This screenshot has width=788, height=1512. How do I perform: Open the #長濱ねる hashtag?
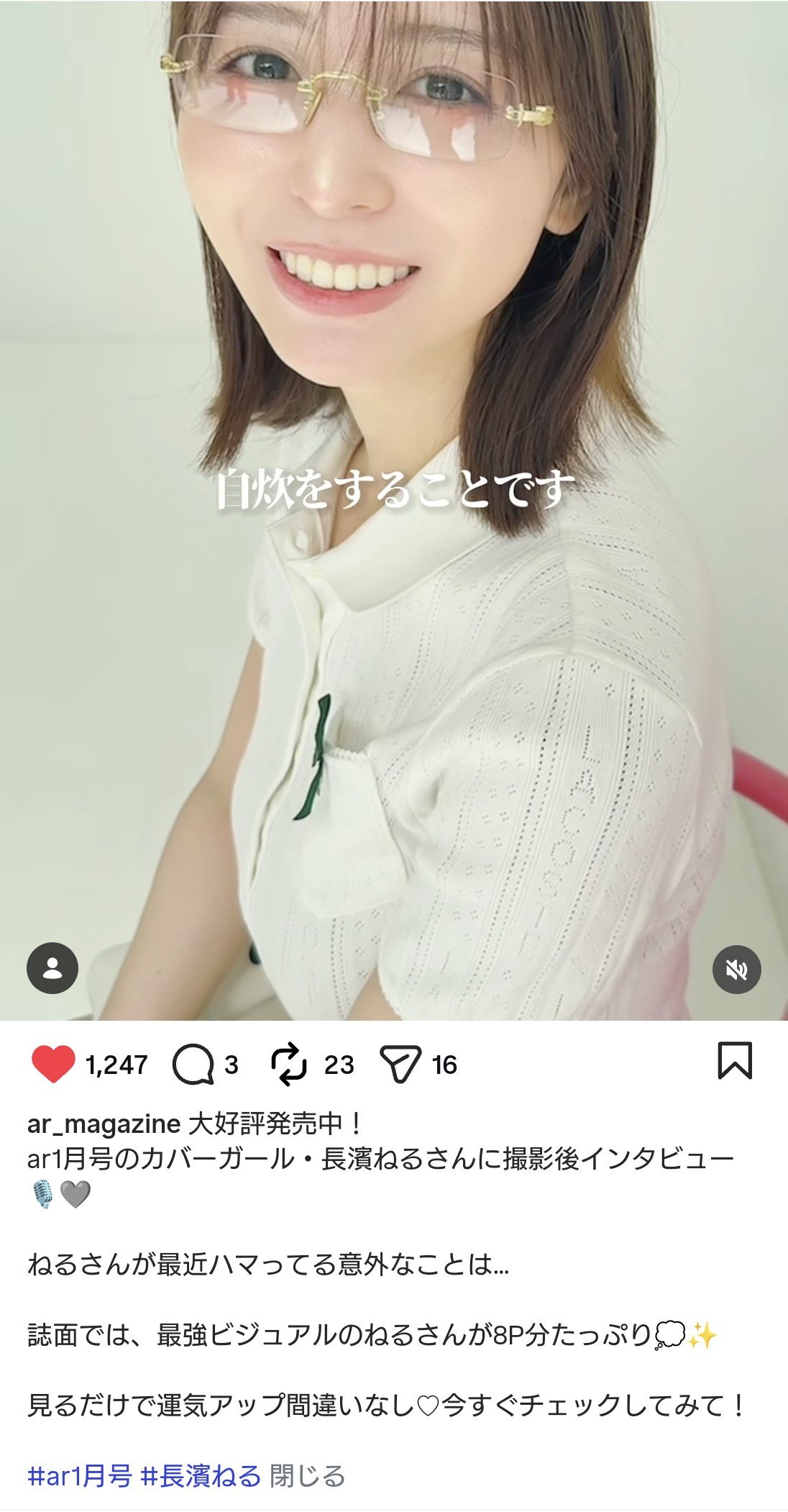click(x=201, y=1475)
